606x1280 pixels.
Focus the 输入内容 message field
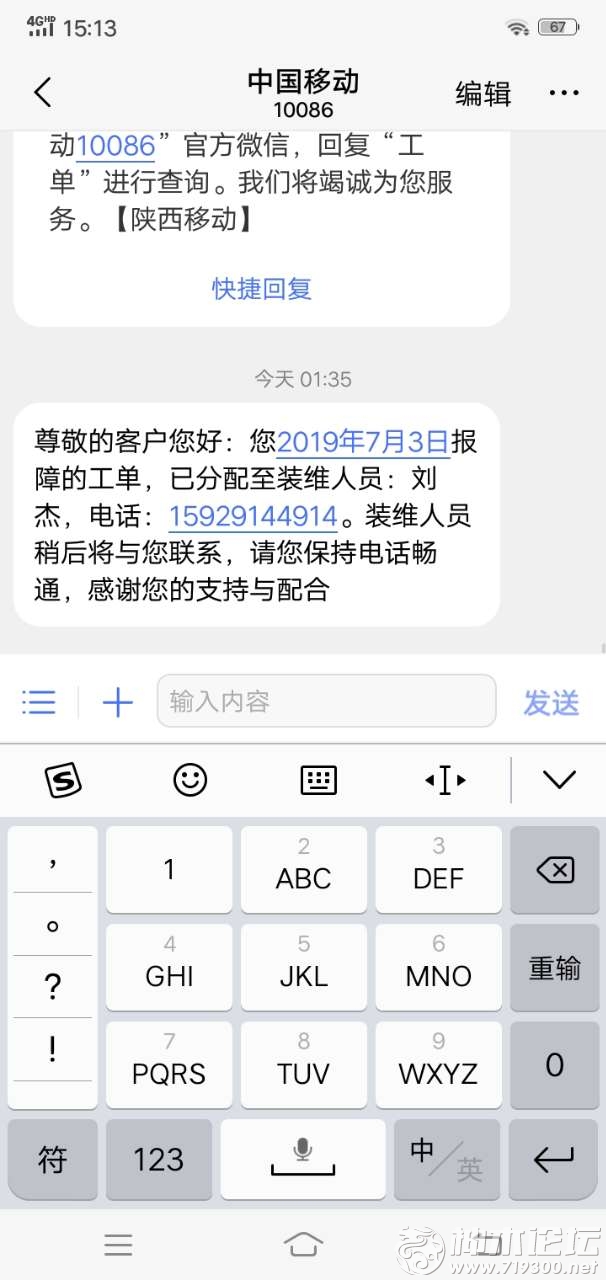(326, 701)
